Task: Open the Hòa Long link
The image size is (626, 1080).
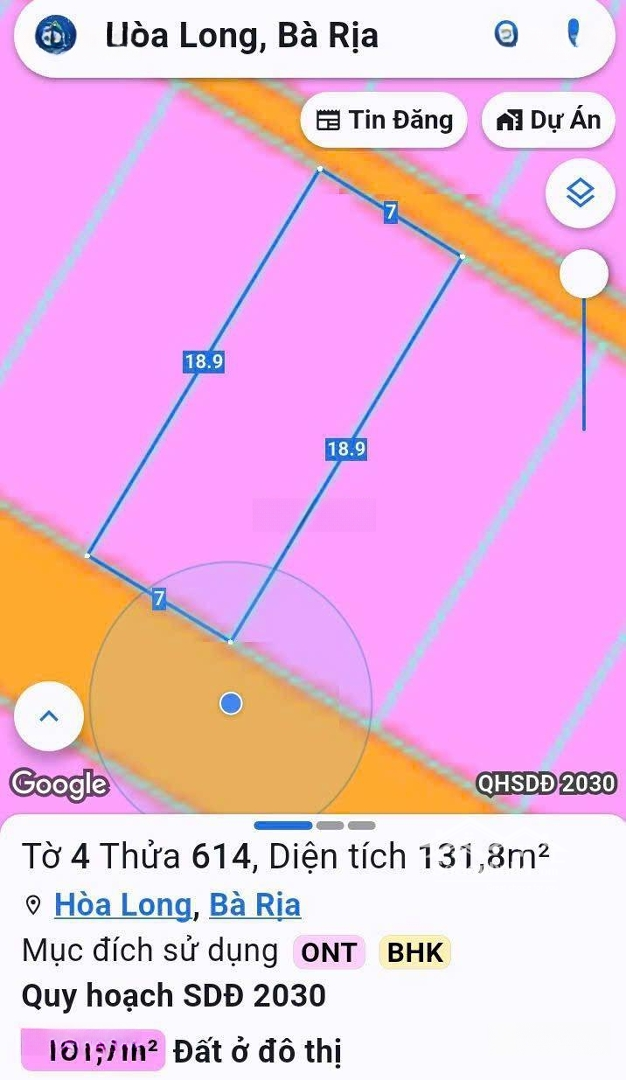Action: (121, 905)
